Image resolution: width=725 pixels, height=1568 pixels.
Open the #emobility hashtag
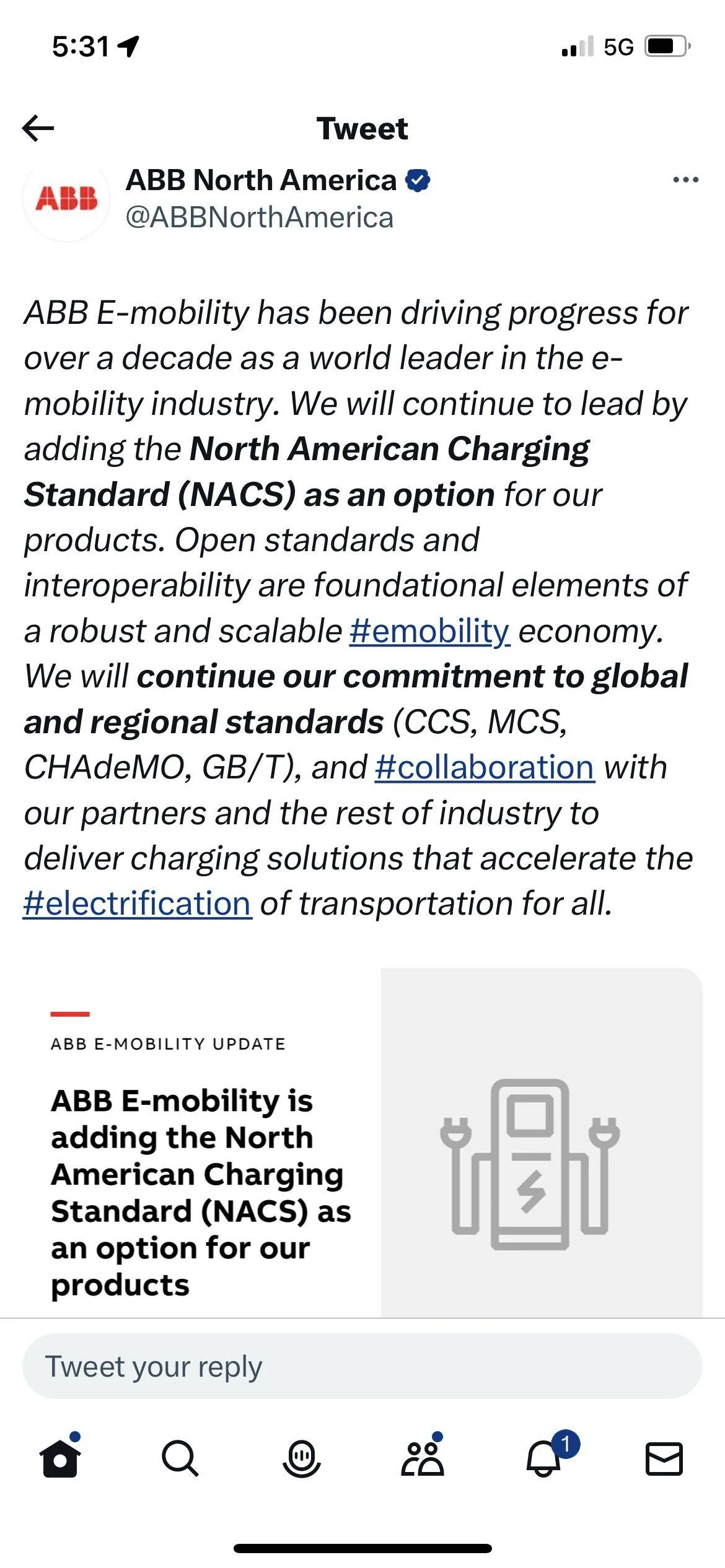point(429,631)
